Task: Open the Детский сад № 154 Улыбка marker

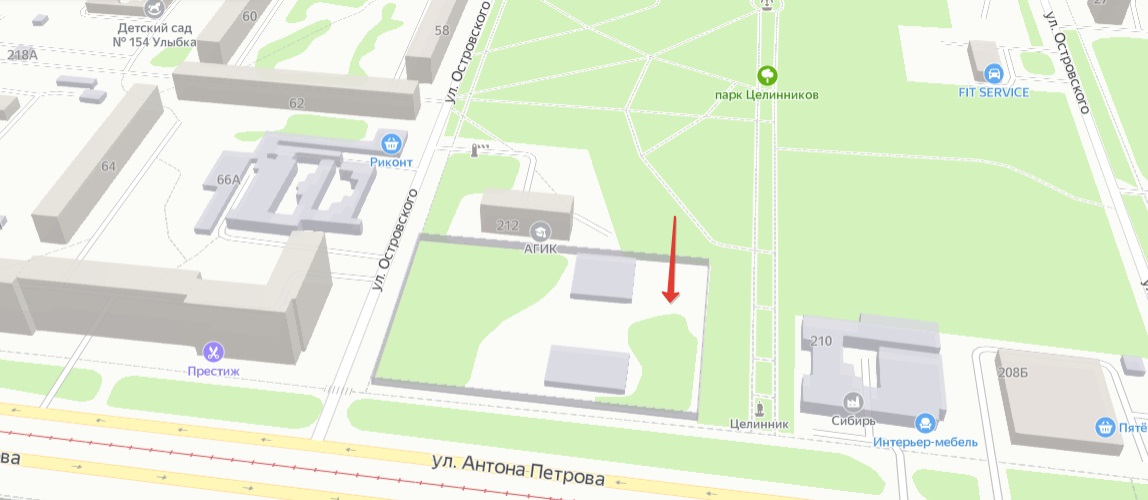Action: point(154,9)
